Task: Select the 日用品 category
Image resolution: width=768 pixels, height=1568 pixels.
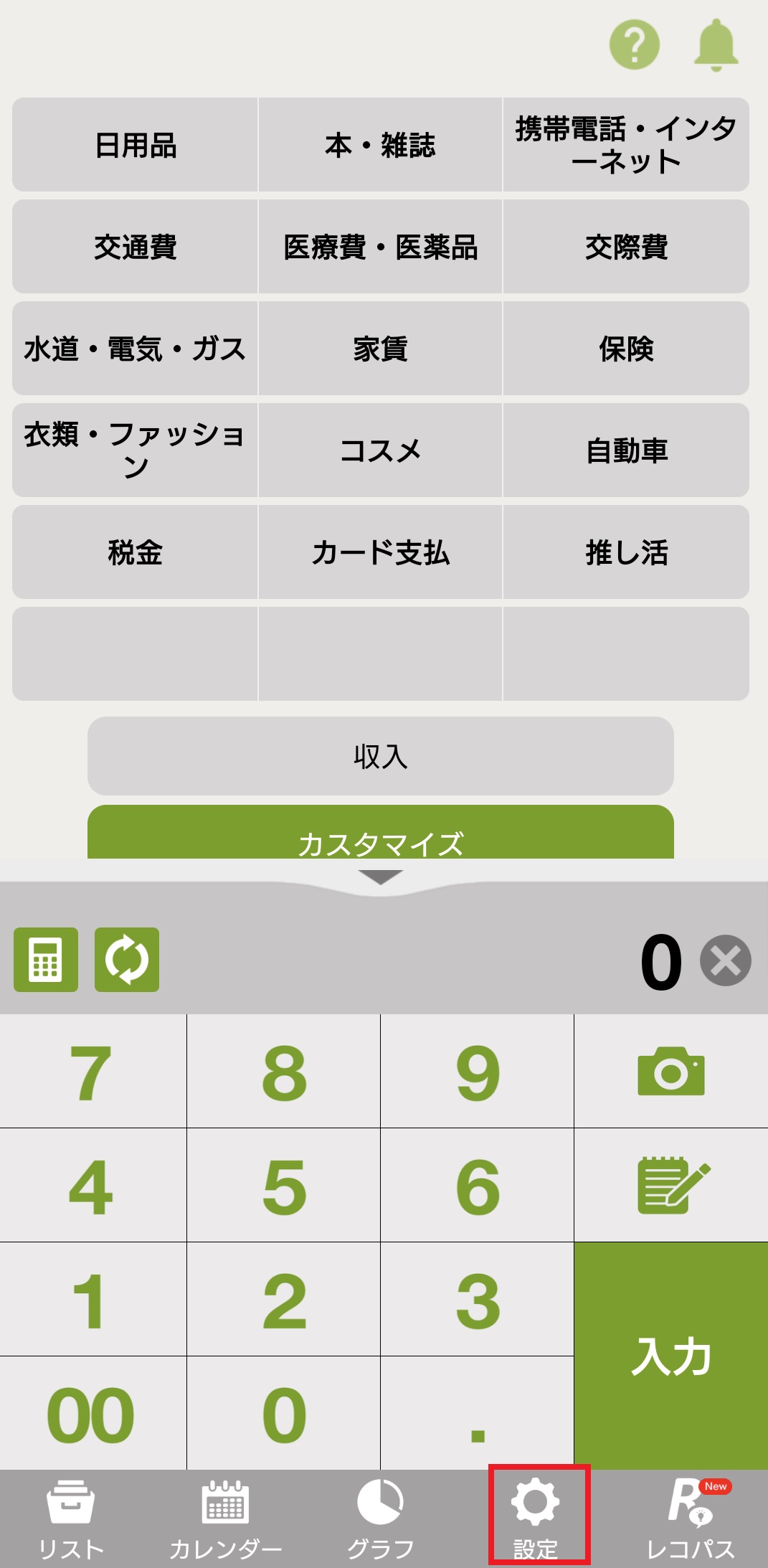Action: pos(136,145)
